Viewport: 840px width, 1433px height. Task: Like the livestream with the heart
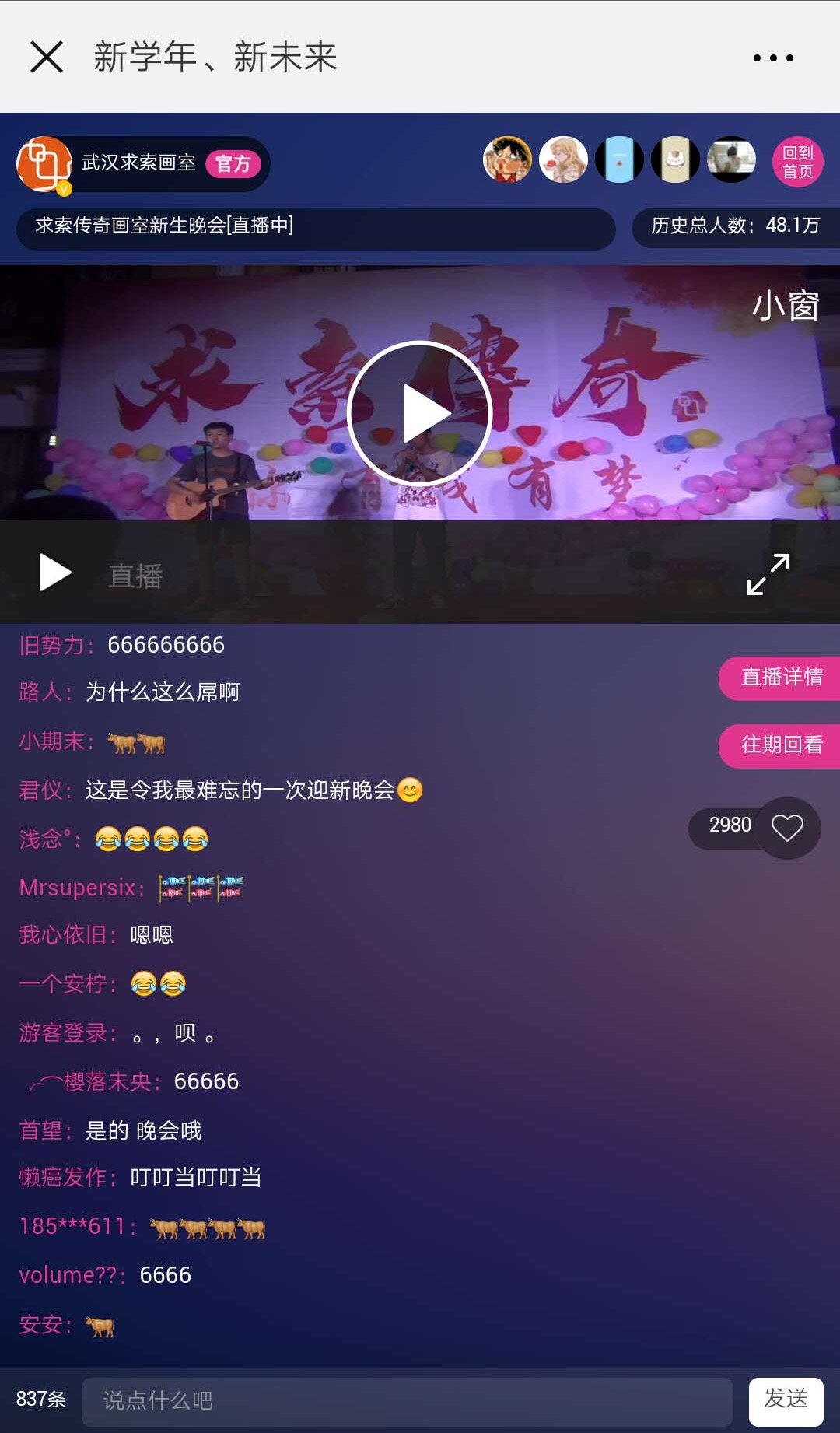[x=787, y=828]
